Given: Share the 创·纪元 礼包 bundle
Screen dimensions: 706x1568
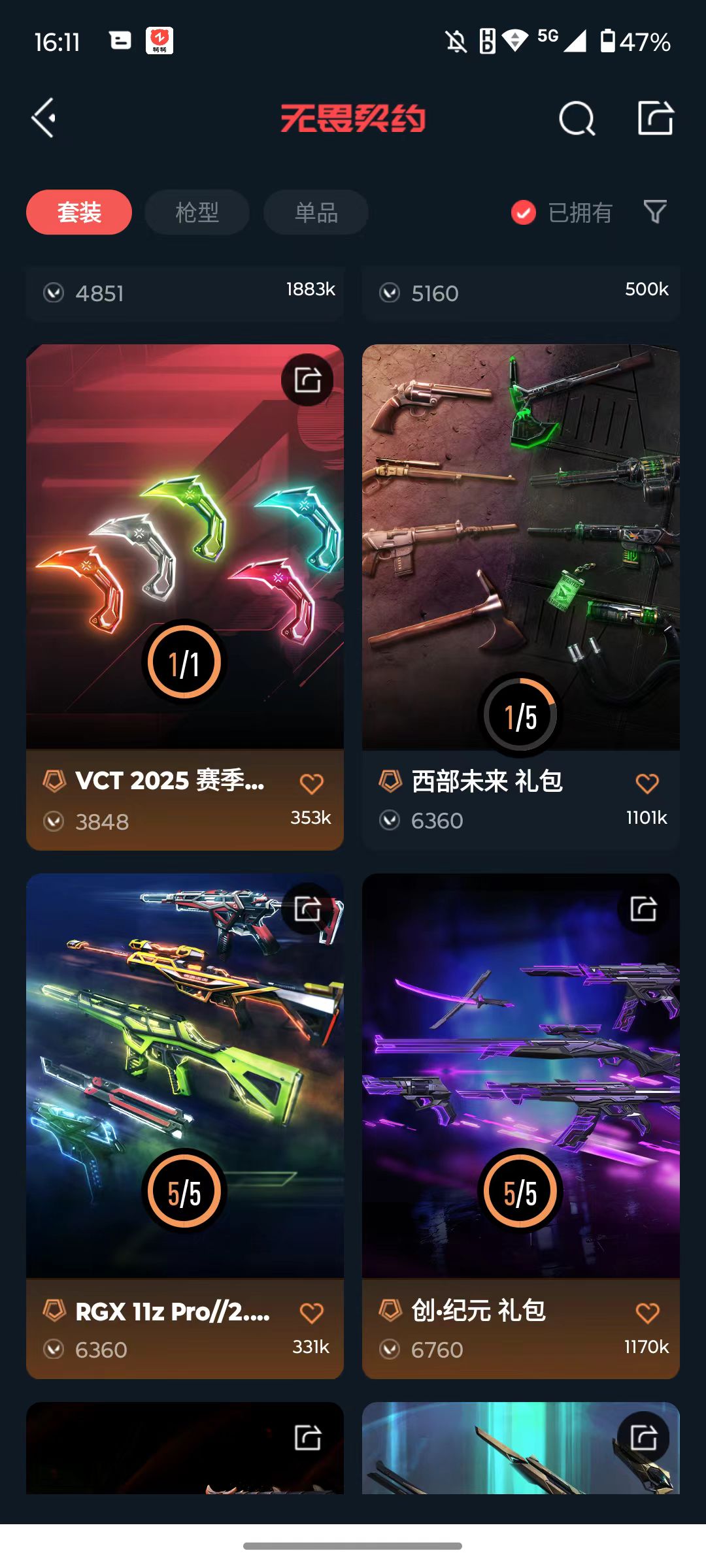Looking at the screenshot, I should (x=643, y=909).
